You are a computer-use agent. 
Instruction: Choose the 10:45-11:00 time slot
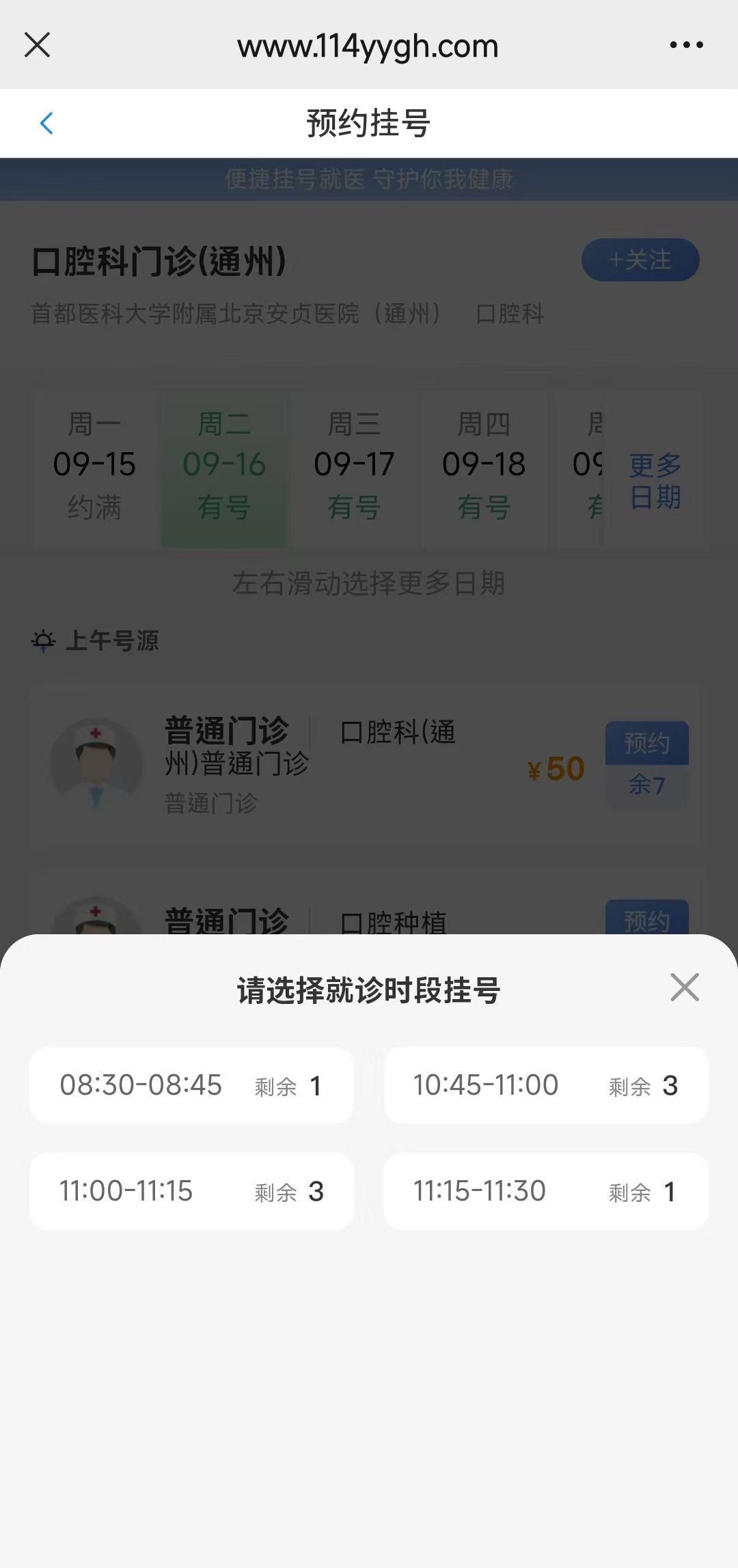tap(547, 1085)
